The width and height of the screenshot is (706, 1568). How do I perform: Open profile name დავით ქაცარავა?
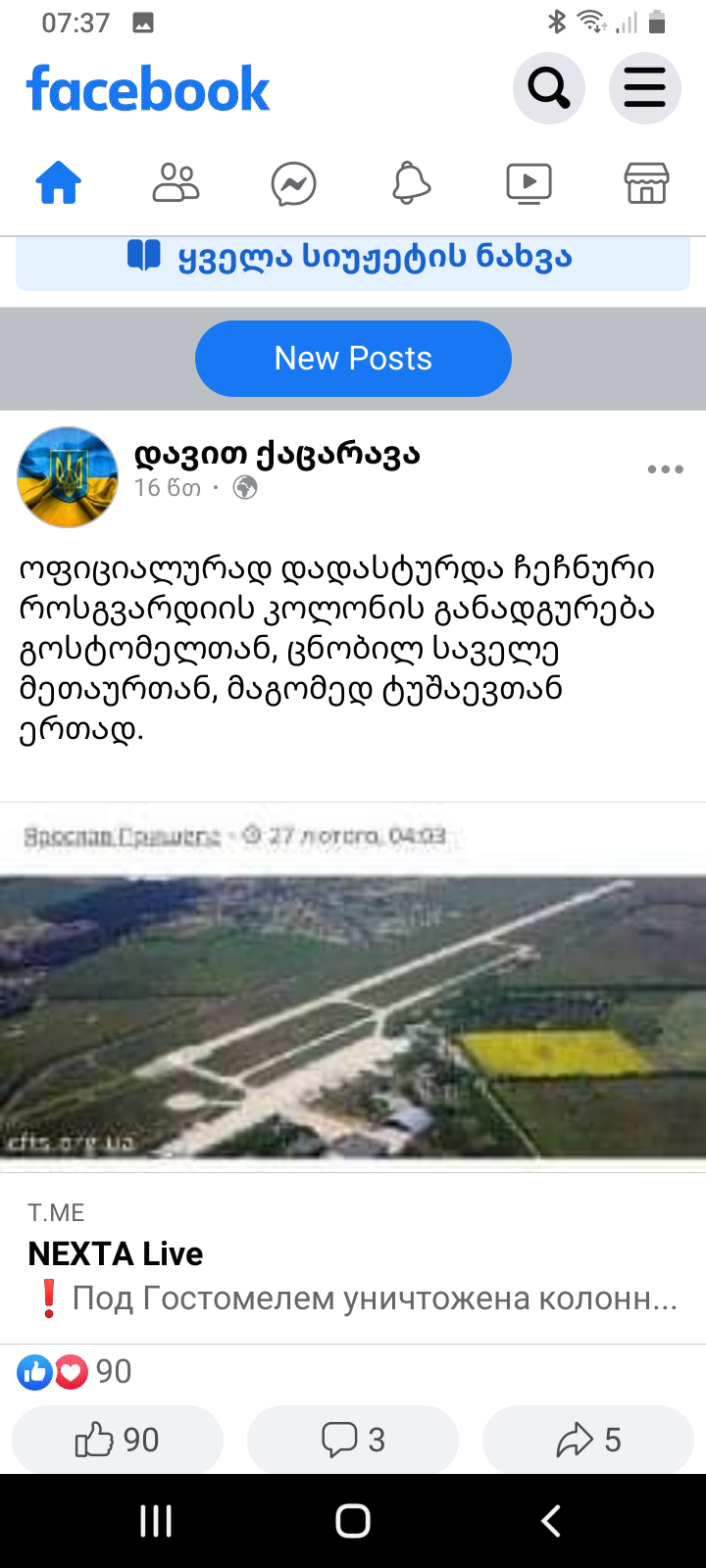(x=277, y=455)
